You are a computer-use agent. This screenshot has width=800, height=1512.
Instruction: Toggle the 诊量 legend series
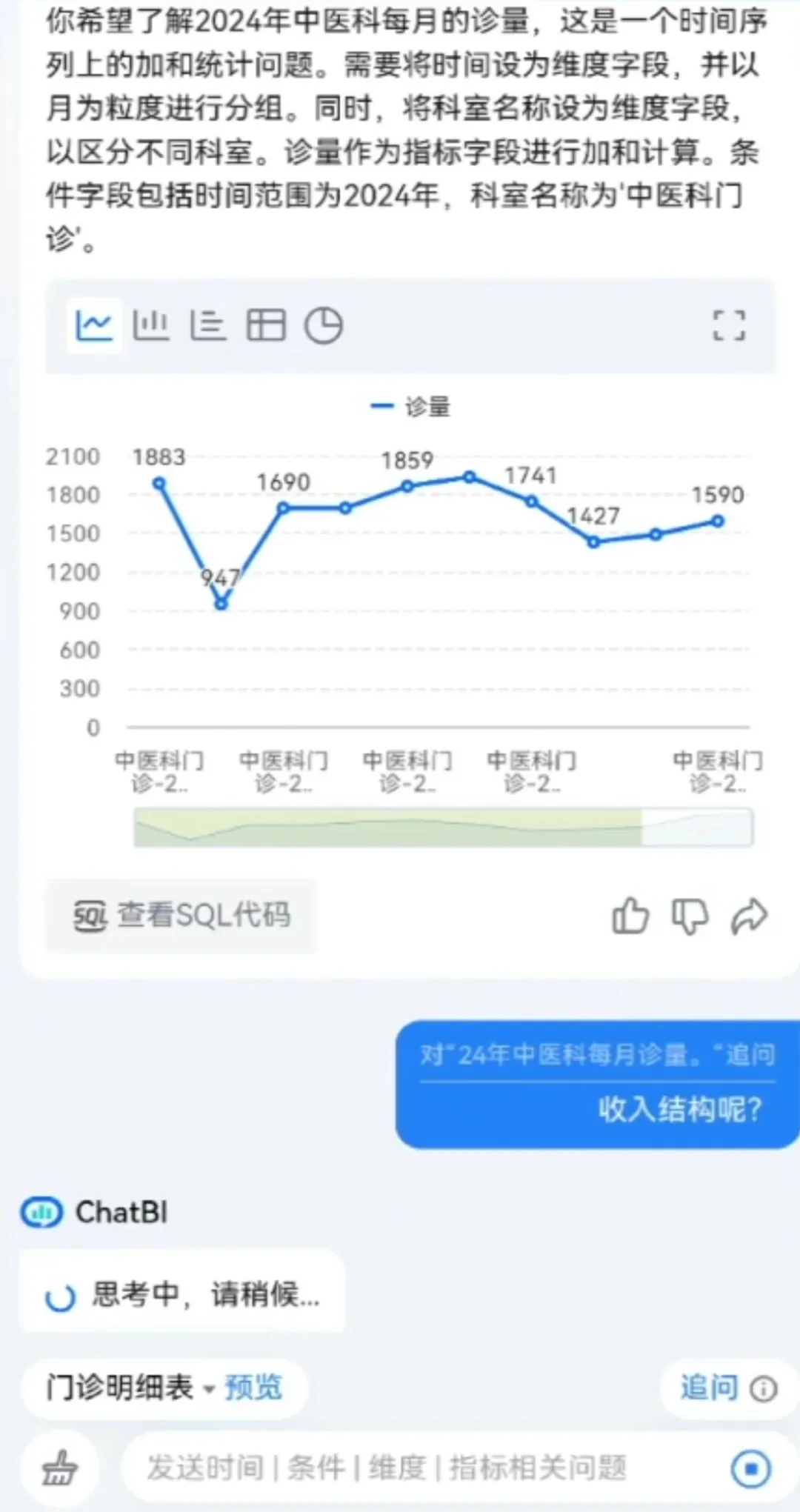[411, 406]
